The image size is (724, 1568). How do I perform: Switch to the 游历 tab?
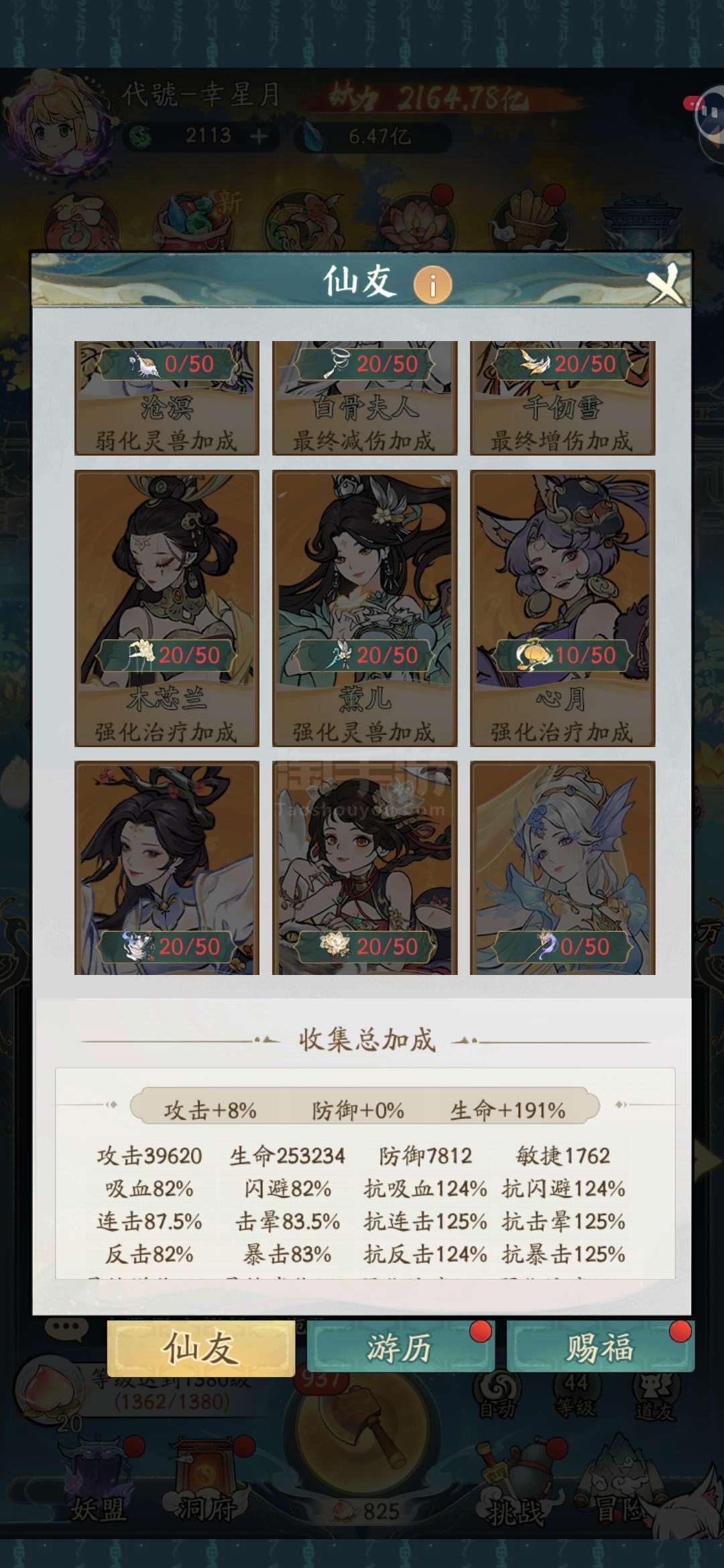pos(400,1347)
